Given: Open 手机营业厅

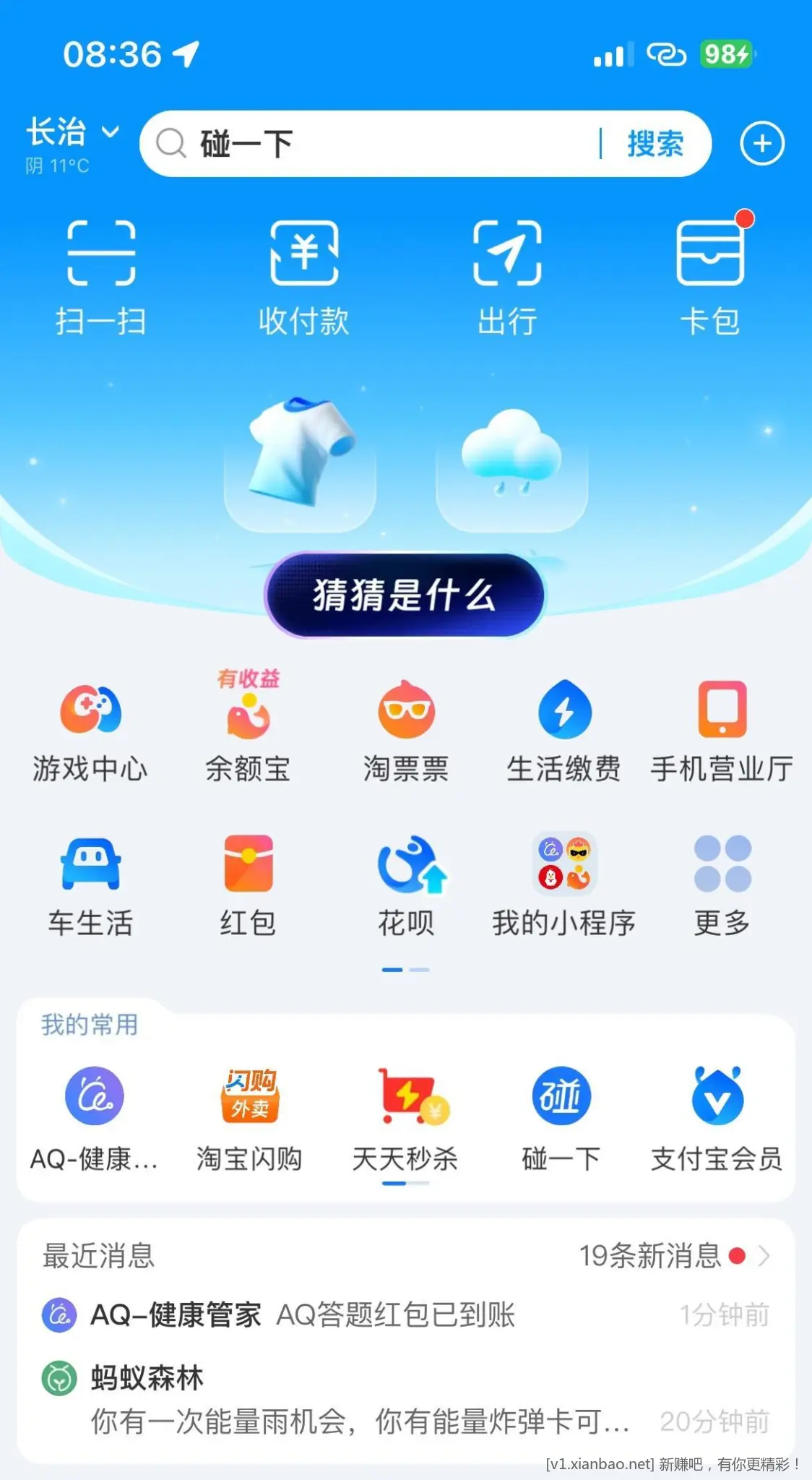Looking at the screenshot, I should coord(722,731).
